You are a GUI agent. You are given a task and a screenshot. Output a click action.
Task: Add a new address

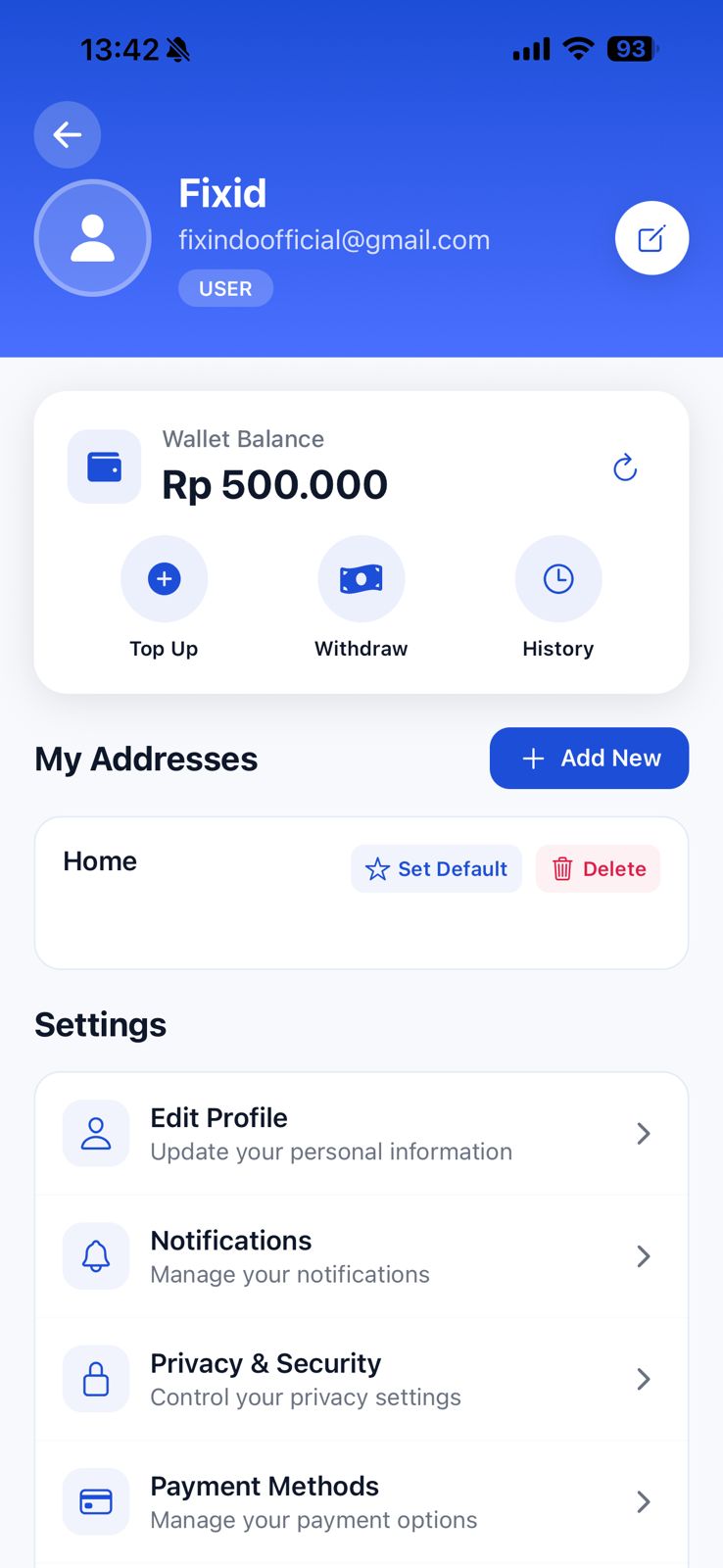[589, 758]
